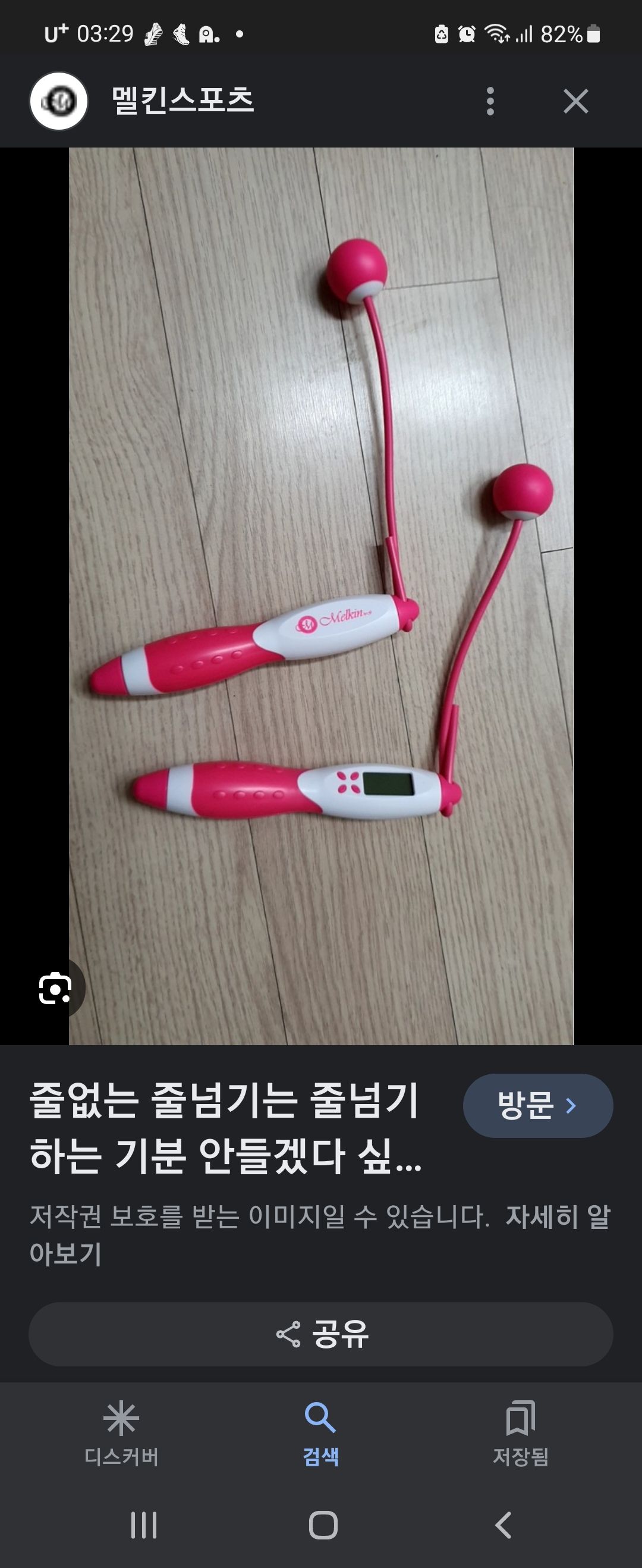Tap the 방문 button
Image resolution: width=642 pixels, height=1568 pixels.
537,1105
